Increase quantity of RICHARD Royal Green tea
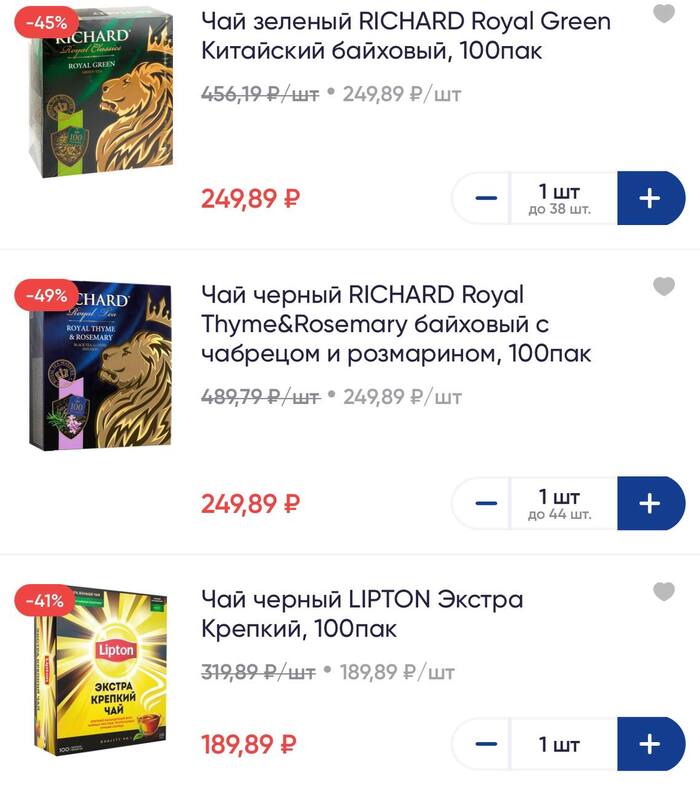The height and width of the screenshot is (787, 700). [650, 198]
